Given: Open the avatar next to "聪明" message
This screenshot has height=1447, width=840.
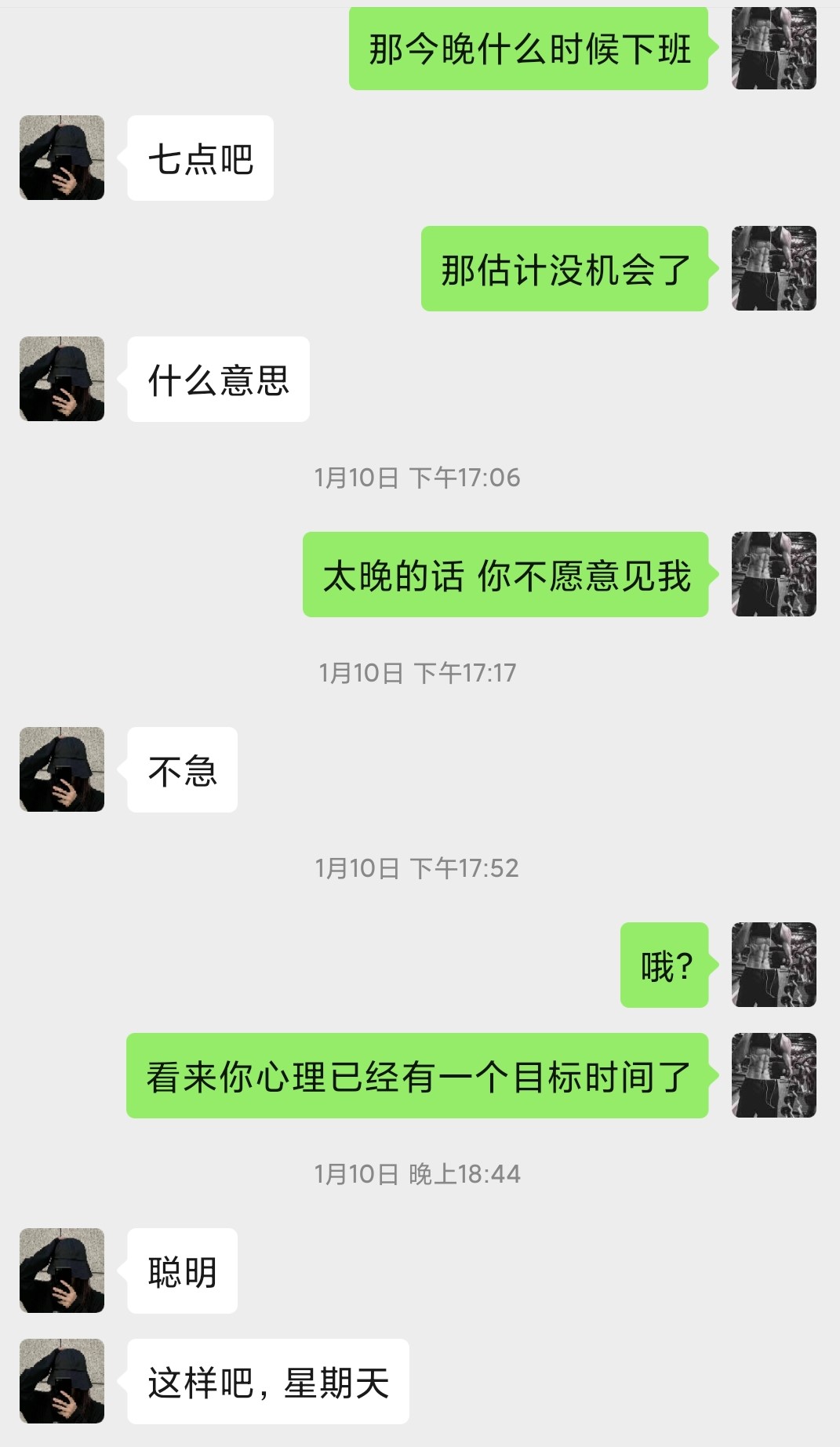Looking at the screenshot, I should 62,1271.
